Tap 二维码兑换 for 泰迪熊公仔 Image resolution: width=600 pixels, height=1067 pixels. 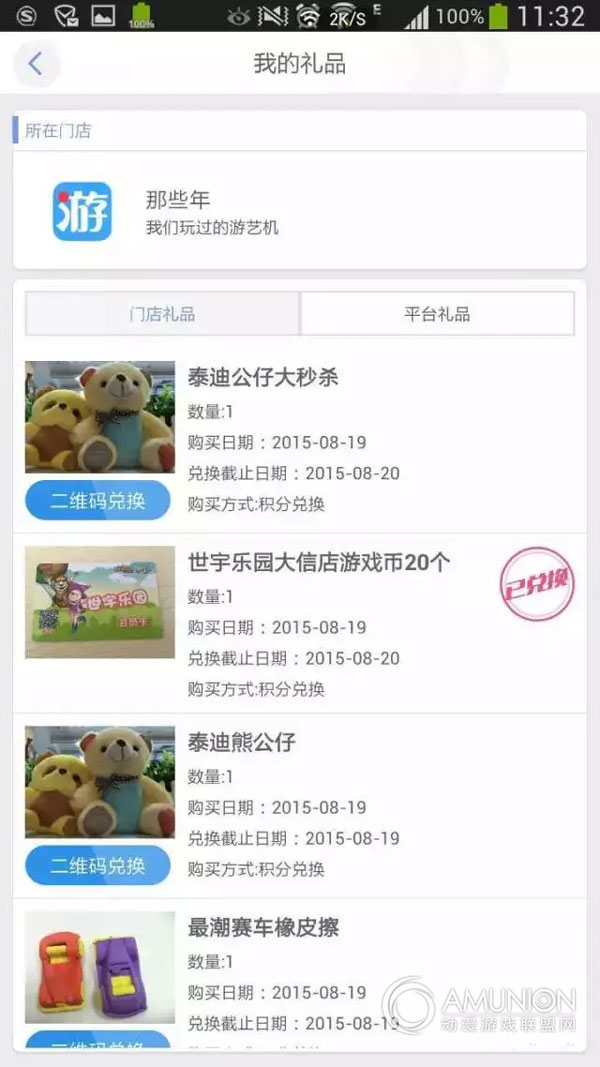pos(98,865)
